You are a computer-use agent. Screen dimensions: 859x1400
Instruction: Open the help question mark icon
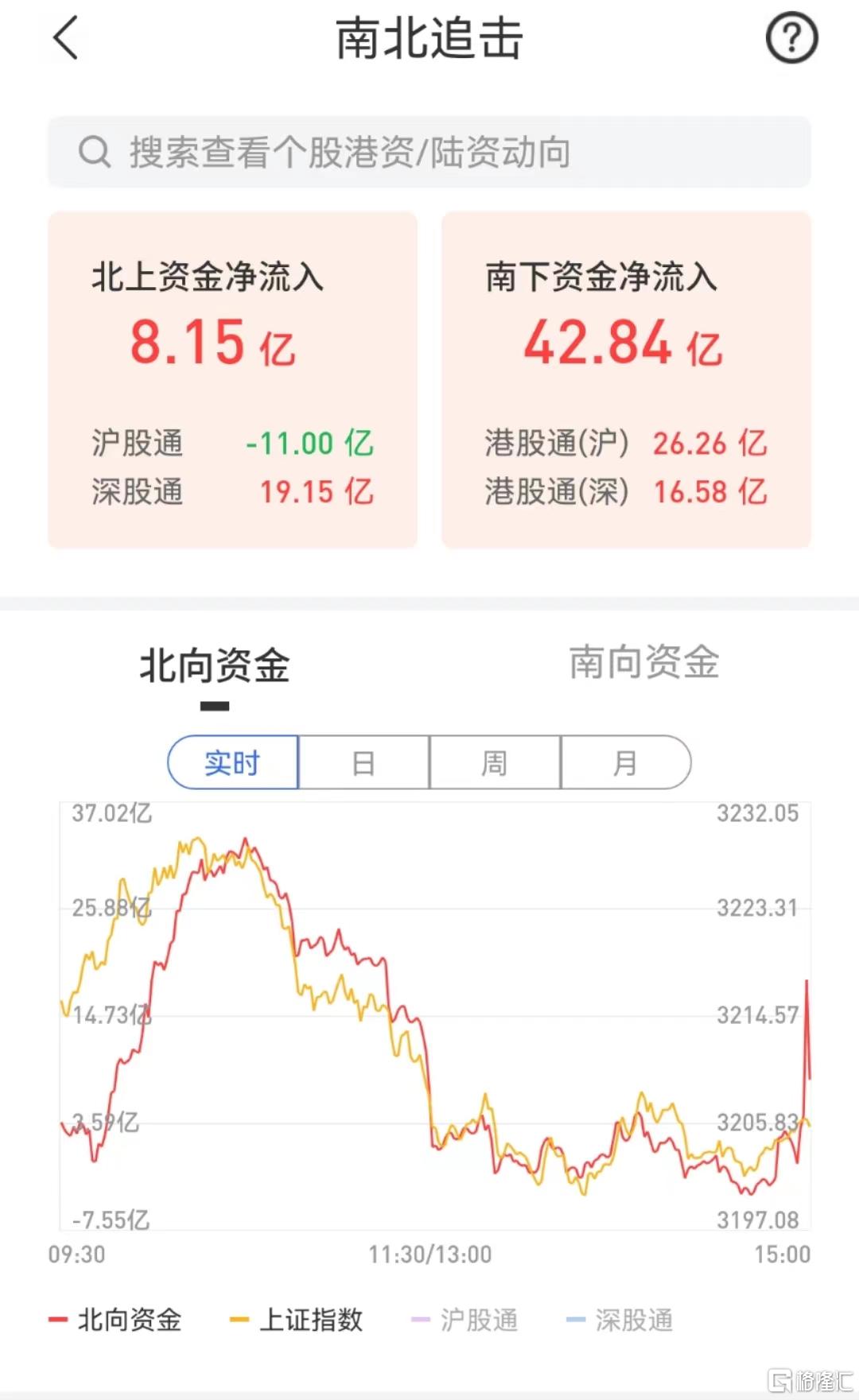[x=791, y=38]
